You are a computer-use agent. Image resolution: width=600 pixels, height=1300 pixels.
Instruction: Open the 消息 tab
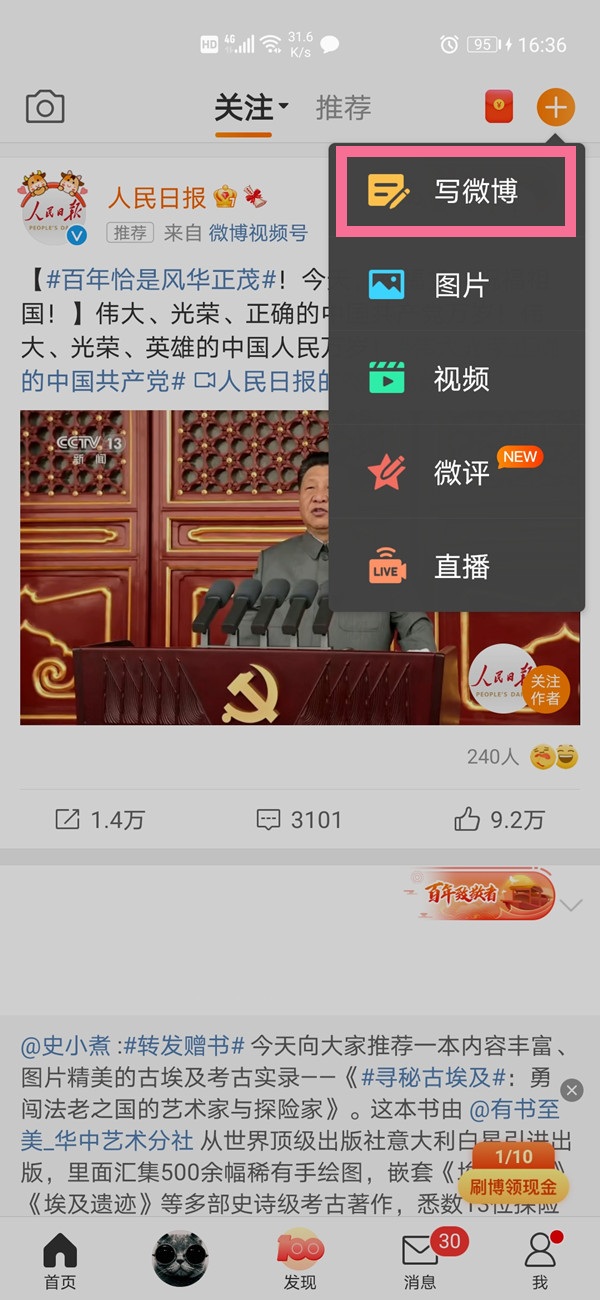pyautogui.click(x=420, y=1260)
